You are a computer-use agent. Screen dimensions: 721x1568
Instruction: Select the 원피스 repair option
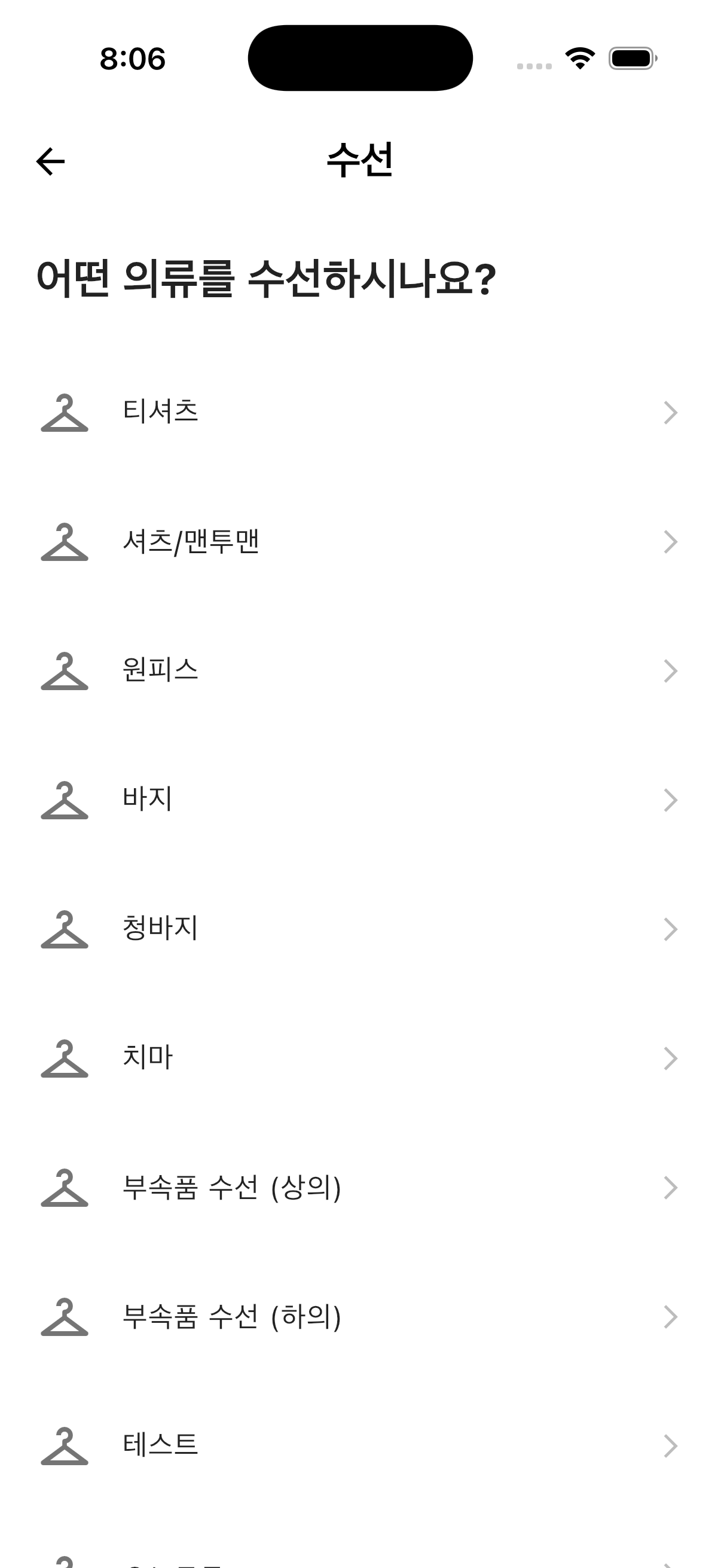(160, 671)
